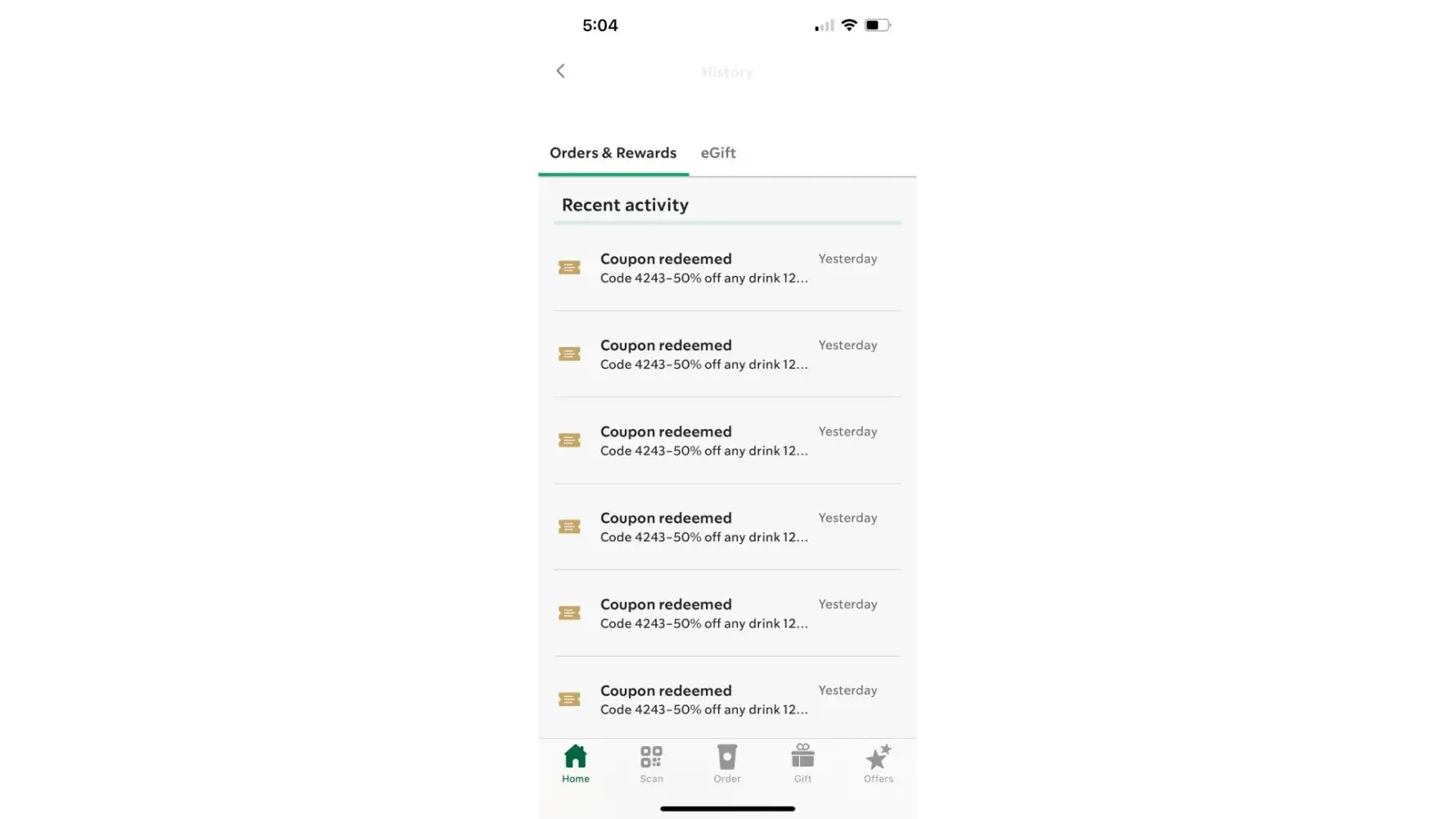Go back from the History screen

pos(560,71)
